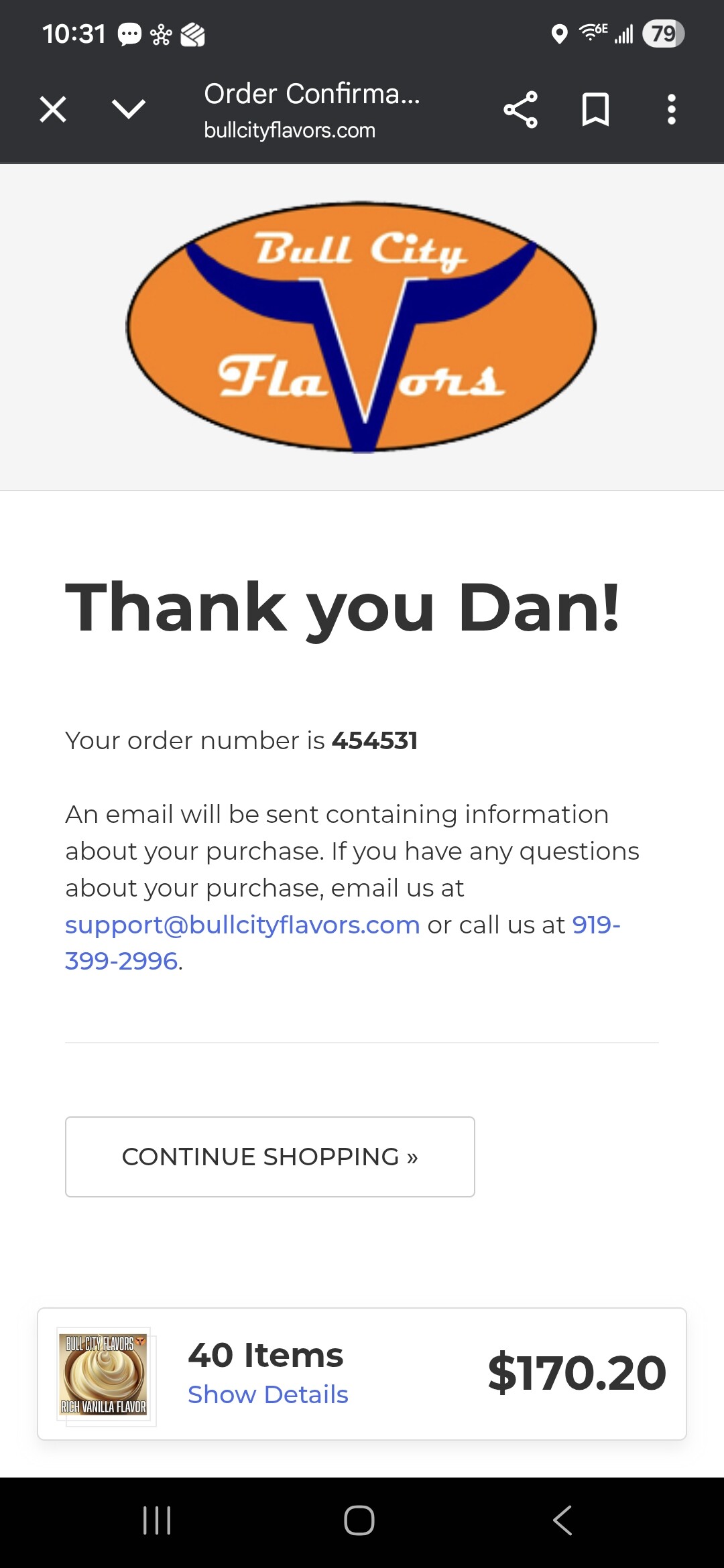The image size is (724, 1568).
Task: Show details of the 40 items
Action: [x=267, y=1394]
